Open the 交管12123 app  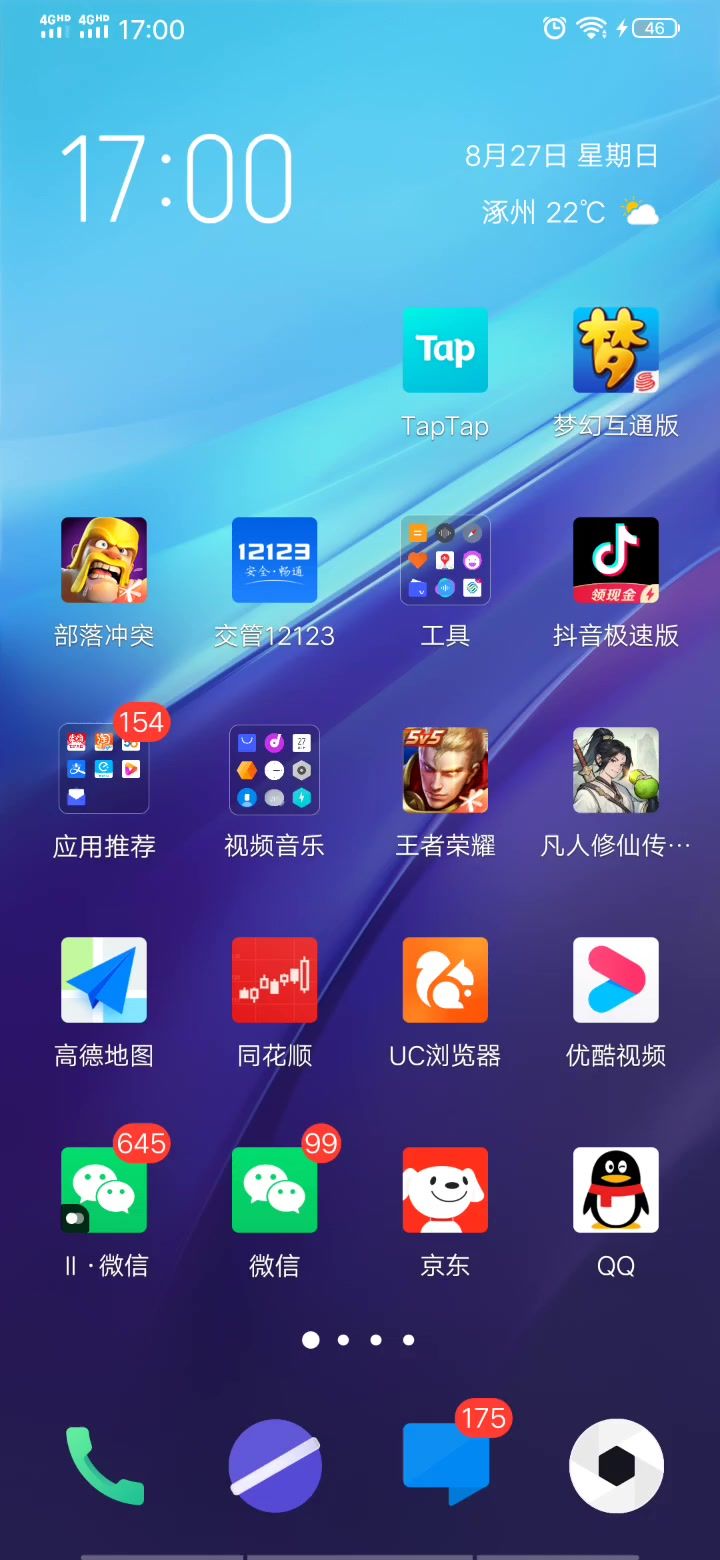[274, 560]
